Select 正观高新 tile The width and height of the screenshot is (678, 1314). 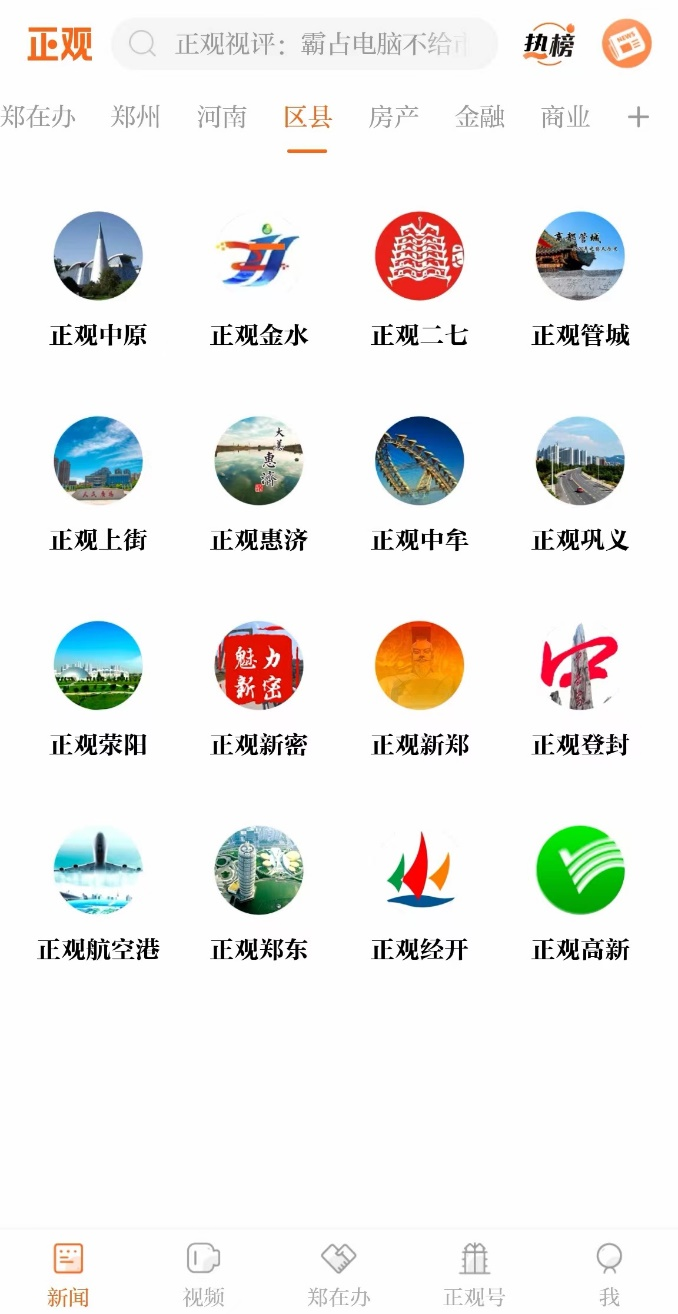580,894
